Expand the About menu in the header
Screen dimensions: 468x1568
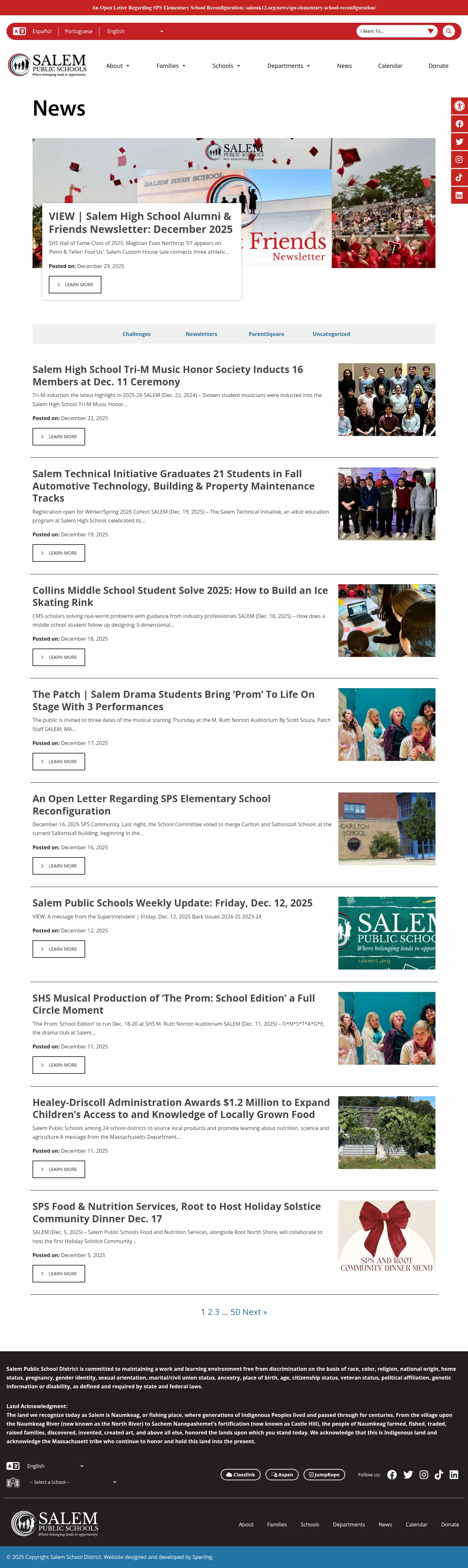(117, 66)
